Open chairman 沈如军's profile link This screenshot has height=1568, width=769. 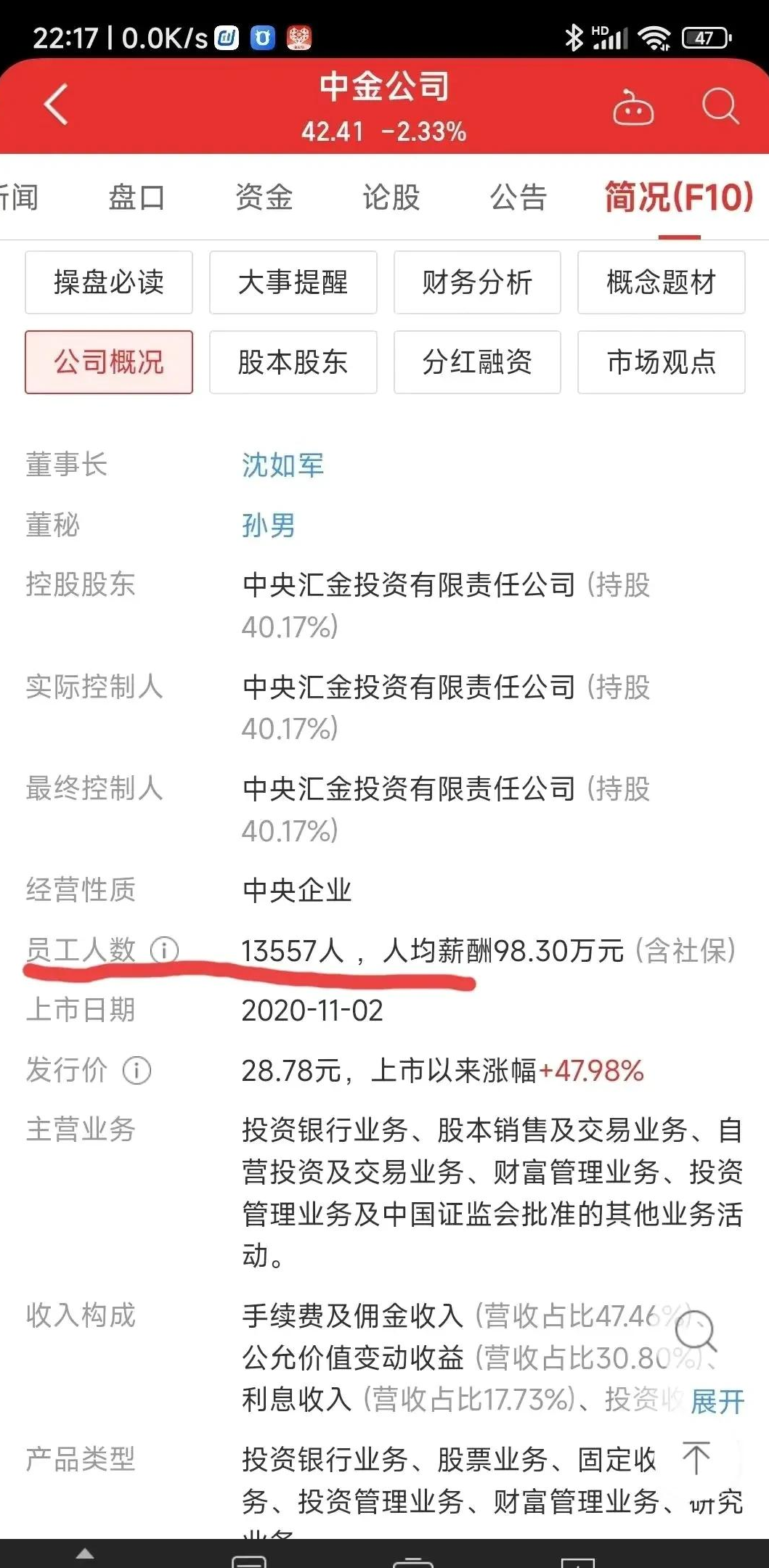(x=282, y=465)
